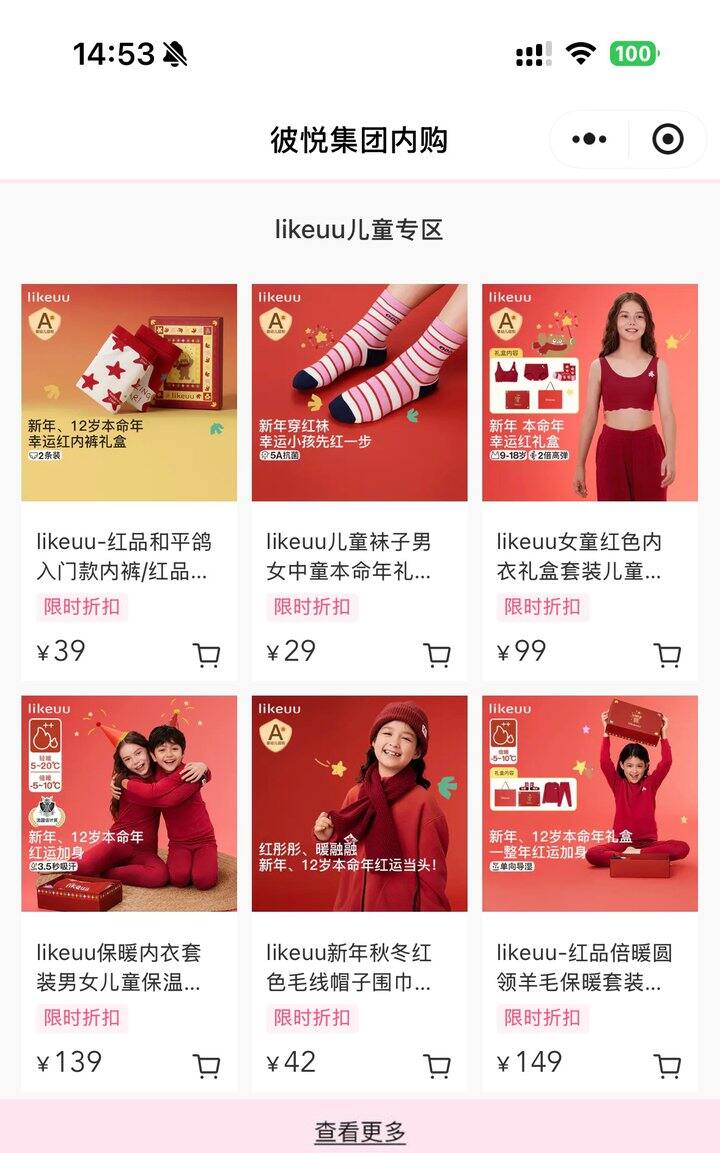The image size is (720, 1153).
Task: Close the mini program via the circle button
Action: point(667,139)
